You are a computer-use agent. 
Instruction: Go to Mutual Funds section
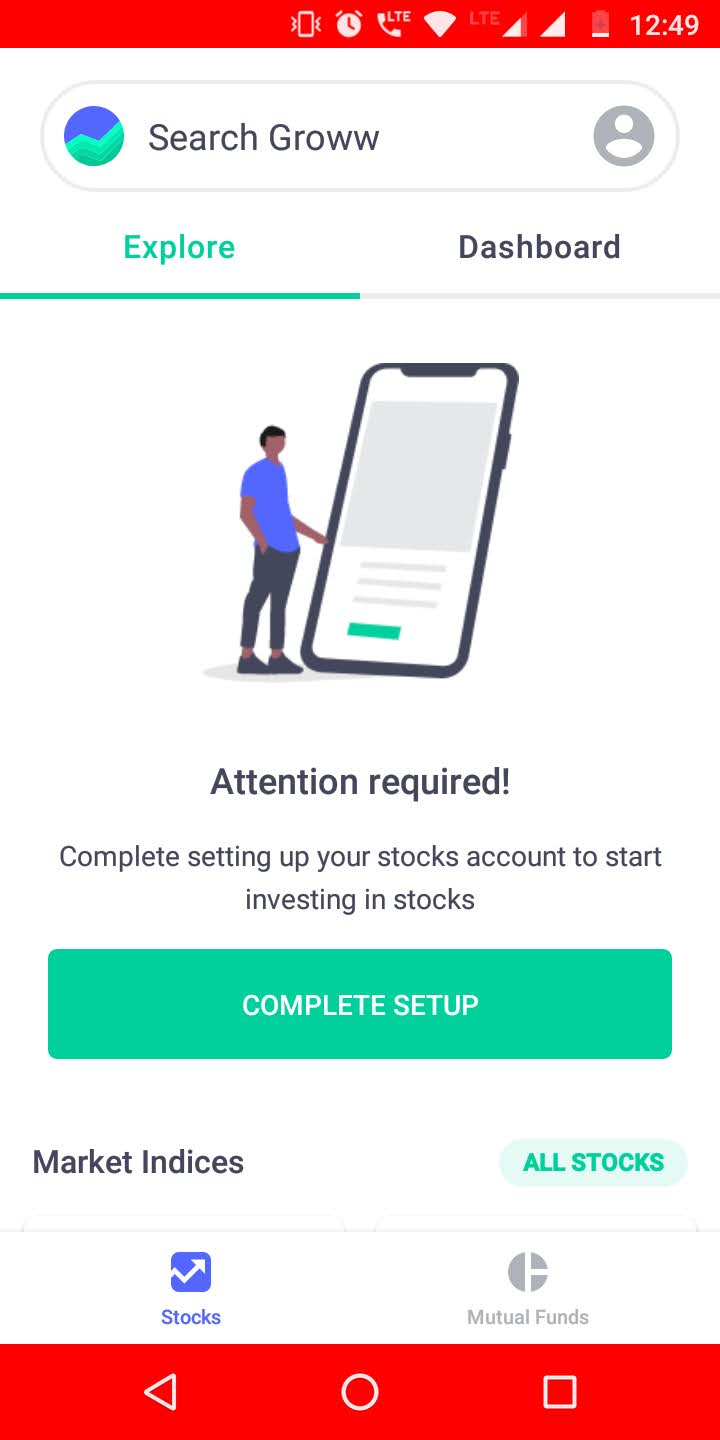click(x=528, y=1289)
